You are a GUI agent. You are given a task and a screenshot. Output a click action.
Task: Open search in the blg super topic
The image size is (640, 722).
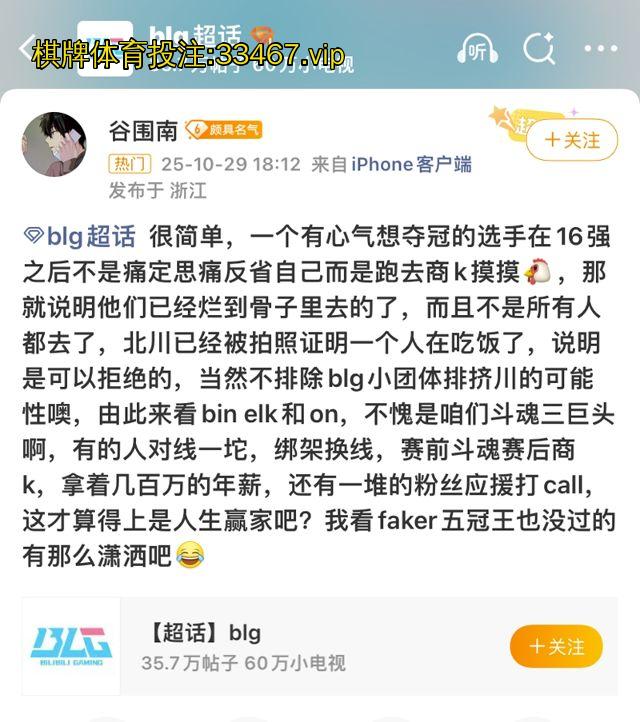pos(539,47)
